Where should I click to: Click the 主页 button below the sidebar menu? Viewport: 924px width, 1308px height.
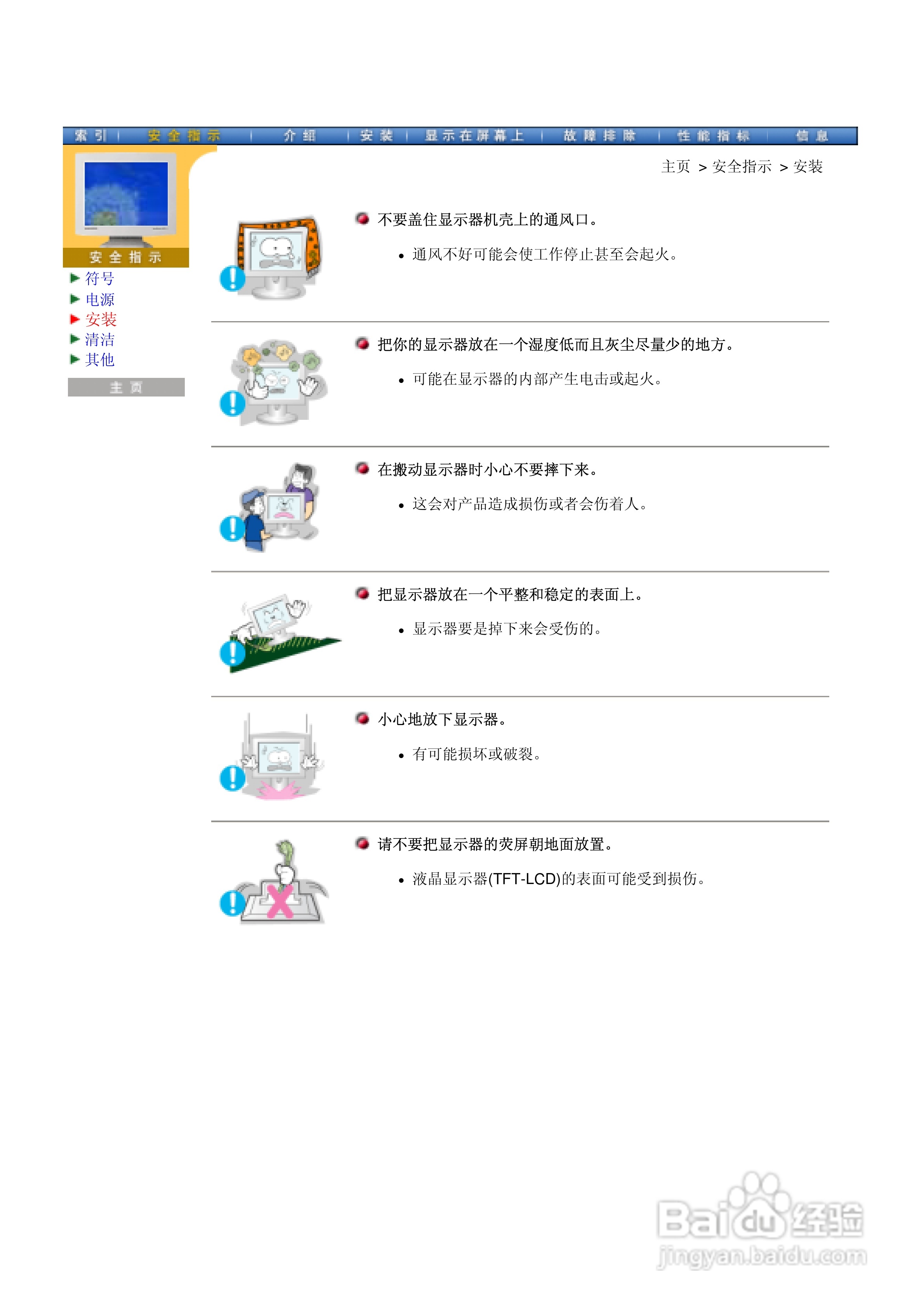click(127, 387)
